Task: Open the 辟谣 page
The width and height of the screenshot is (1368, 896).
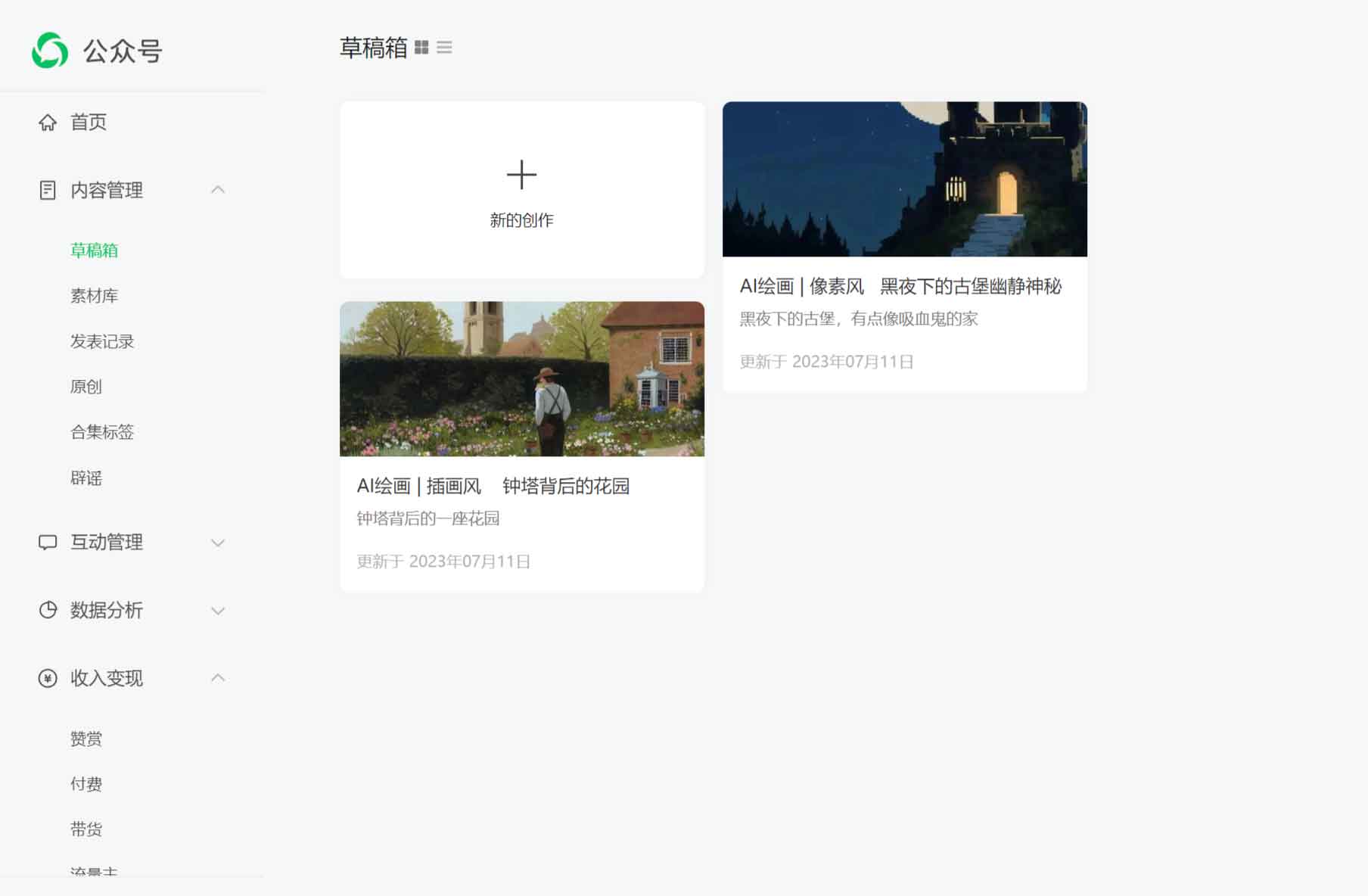Action: point(85,478)
